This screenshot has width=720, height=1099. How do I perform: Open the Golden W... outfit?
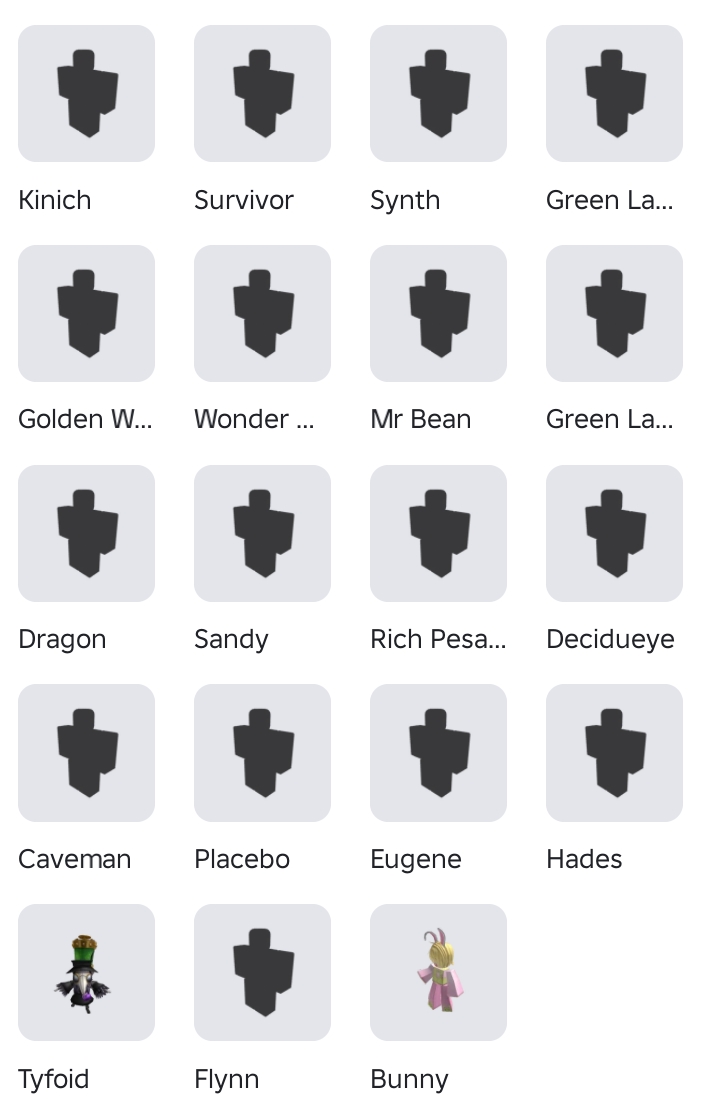(x=86, y=314)
